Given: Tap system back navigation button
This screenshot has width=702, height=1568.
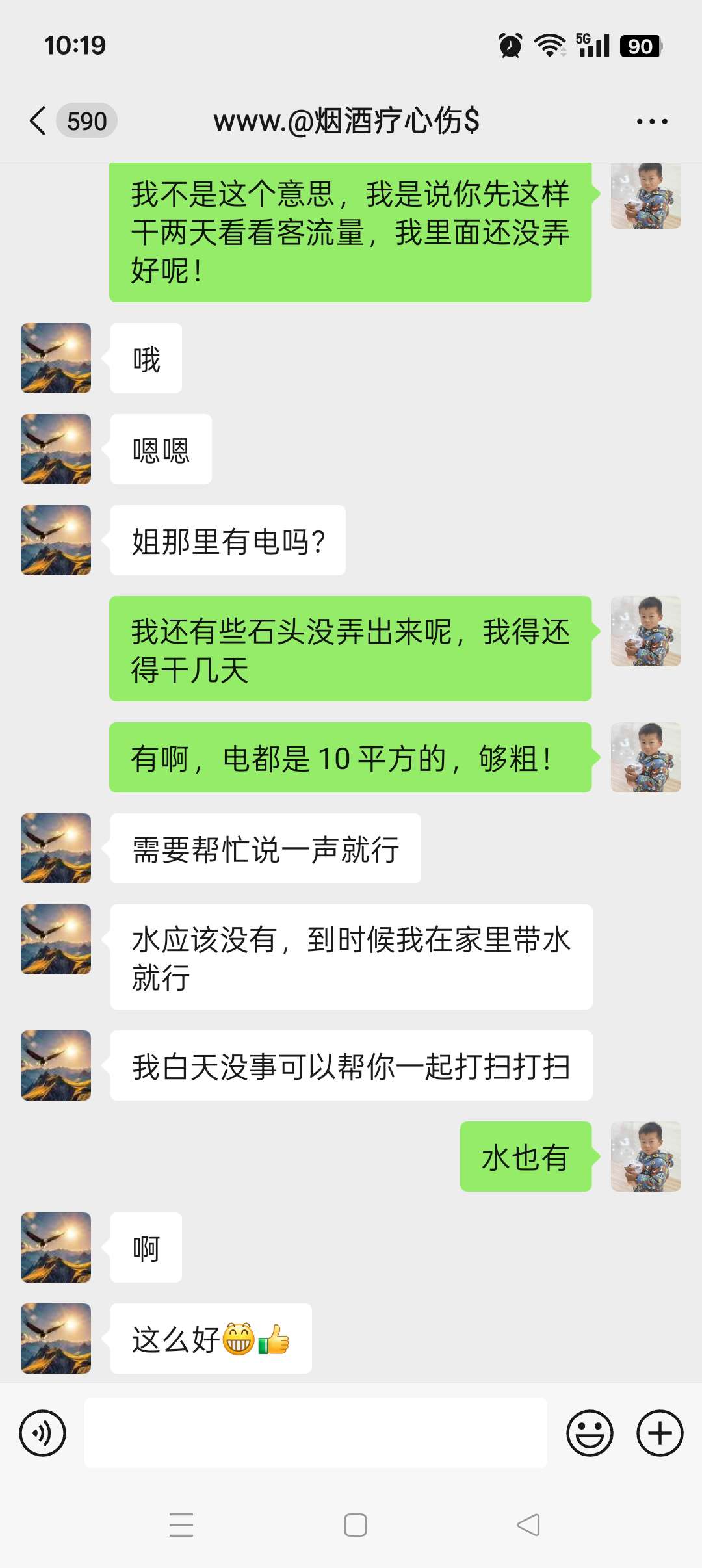Looking at the screenshot, I should coord(528,1524).
